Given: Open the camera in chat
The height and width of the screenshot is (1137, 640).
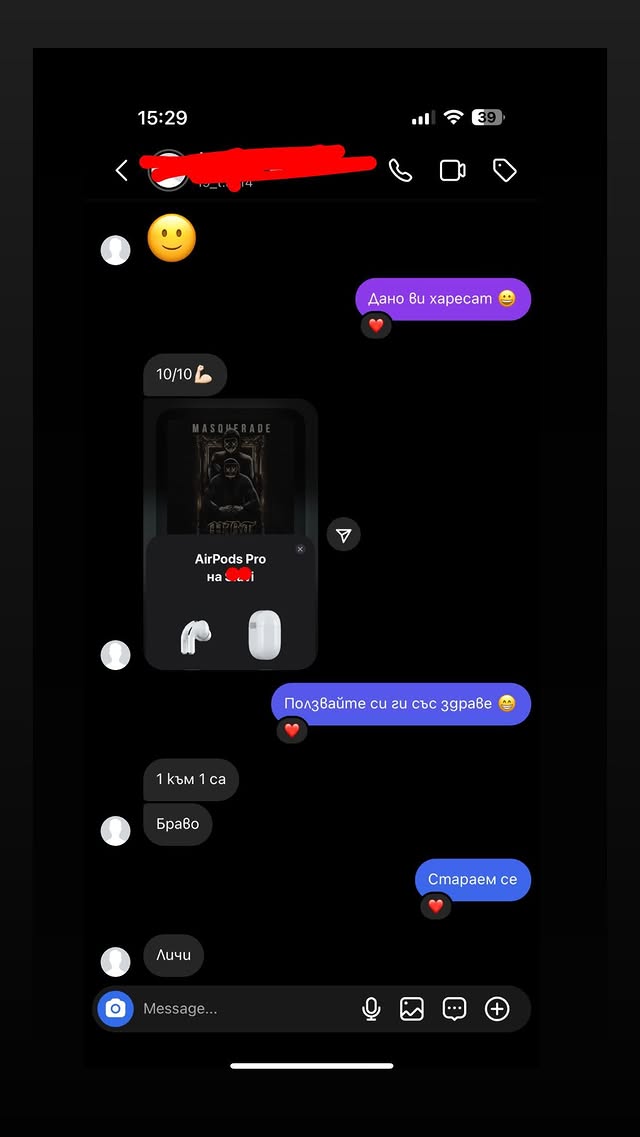Looking at the screenshot, I should coord(116,1009).
